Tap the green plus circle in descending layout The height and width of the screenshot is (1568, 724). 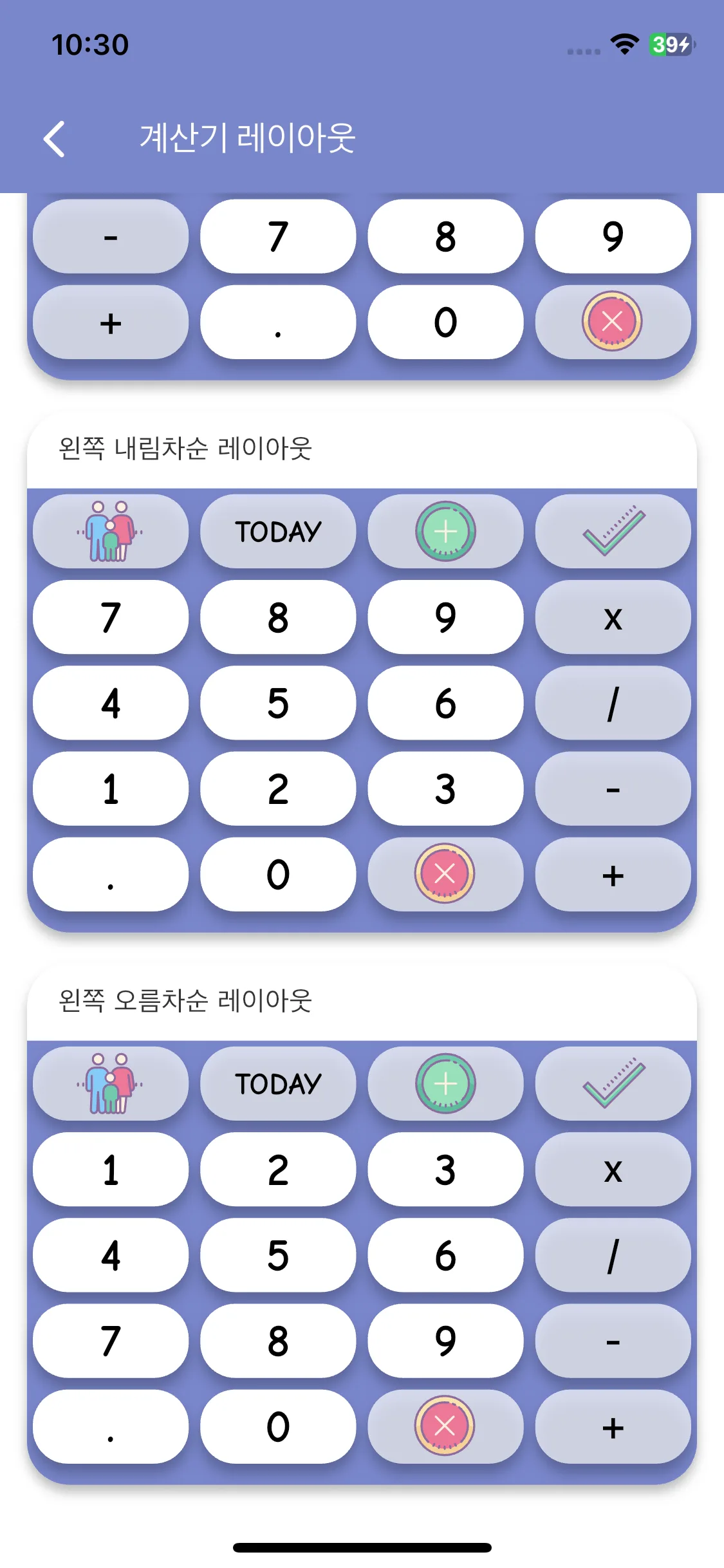point(445,530)
